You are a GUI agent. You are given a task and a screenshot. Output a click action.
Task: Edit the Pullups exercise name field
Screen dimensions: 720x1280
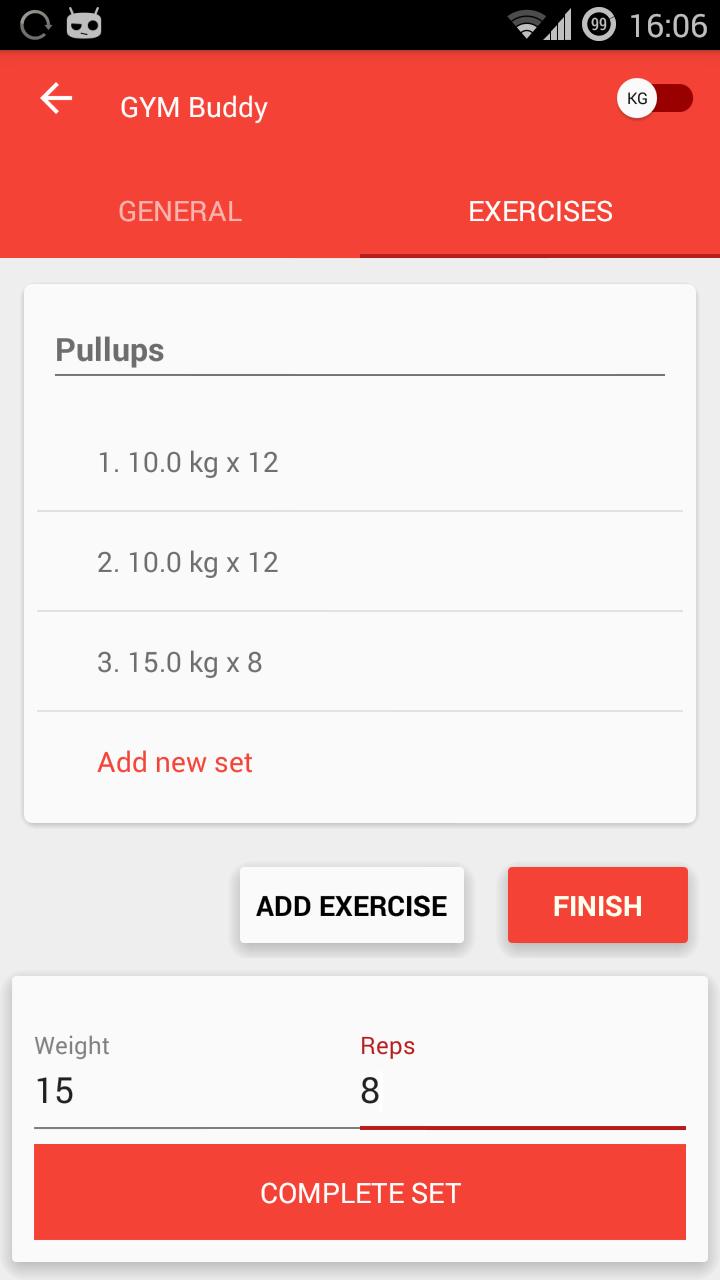click(359, 351)
